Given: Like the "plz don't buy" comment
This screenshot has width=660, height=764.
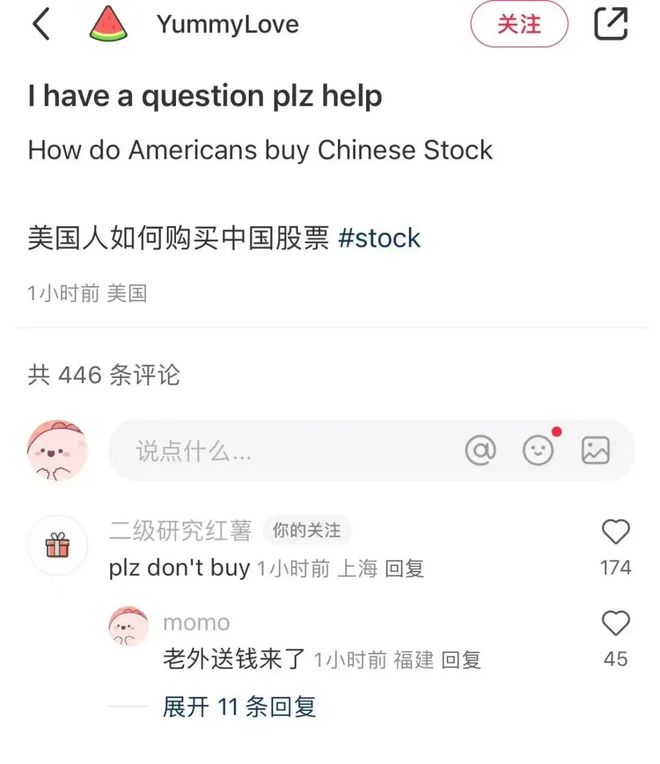Looking at the screenshot, I should pyautogui.click(x=615, y=532).
